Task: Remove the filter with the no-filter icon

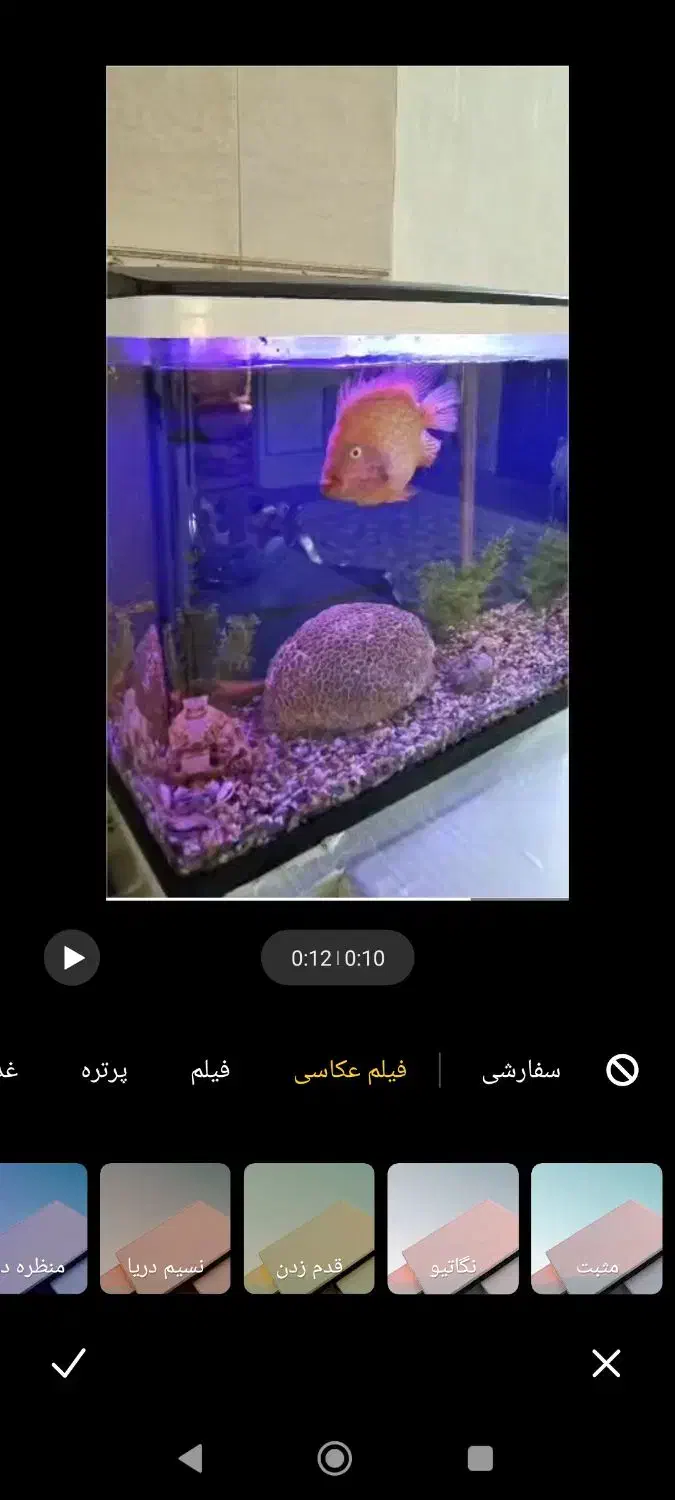Action: 622,1071
